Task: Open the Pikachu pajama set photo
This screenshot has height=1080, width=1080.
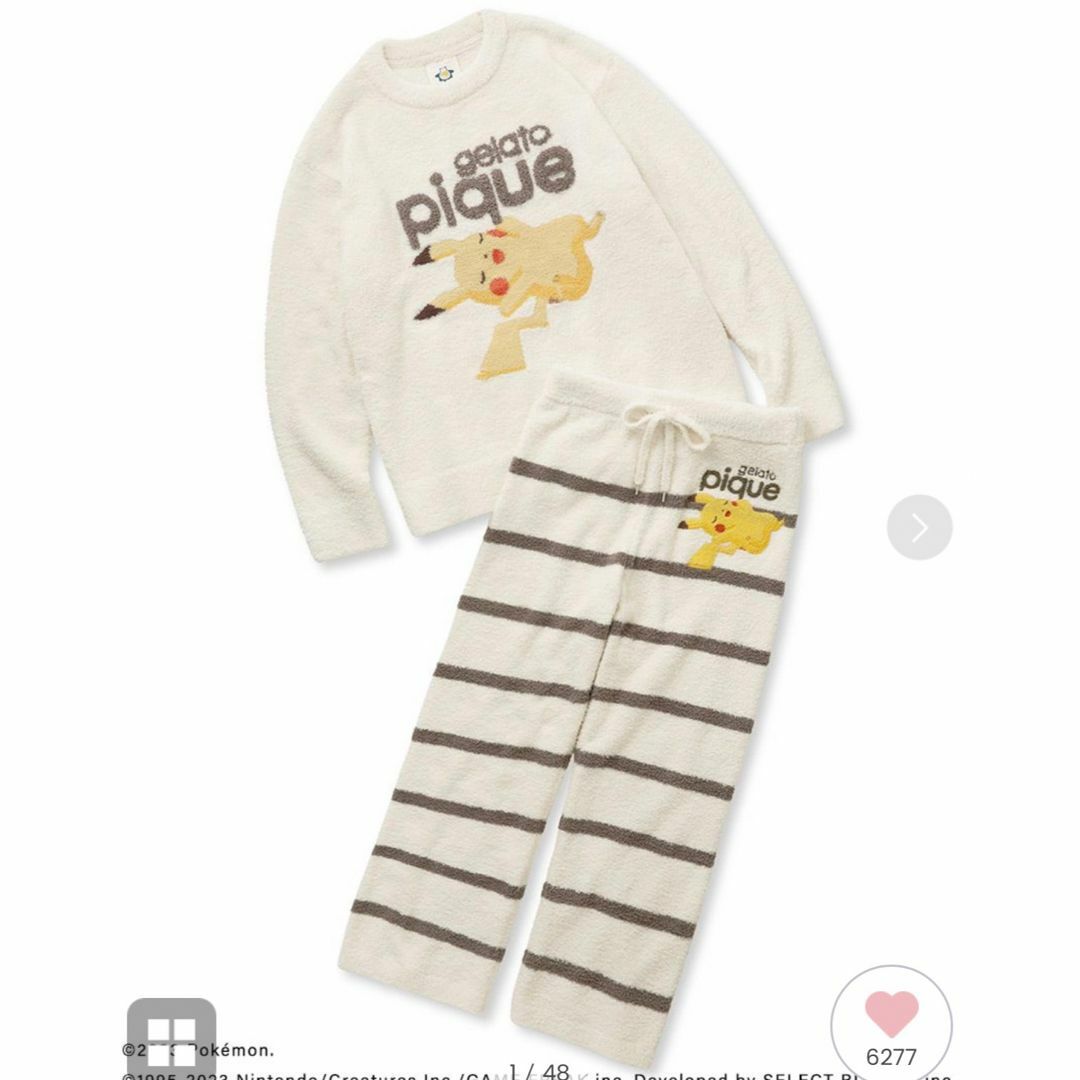Action: (x=540, y=500)
